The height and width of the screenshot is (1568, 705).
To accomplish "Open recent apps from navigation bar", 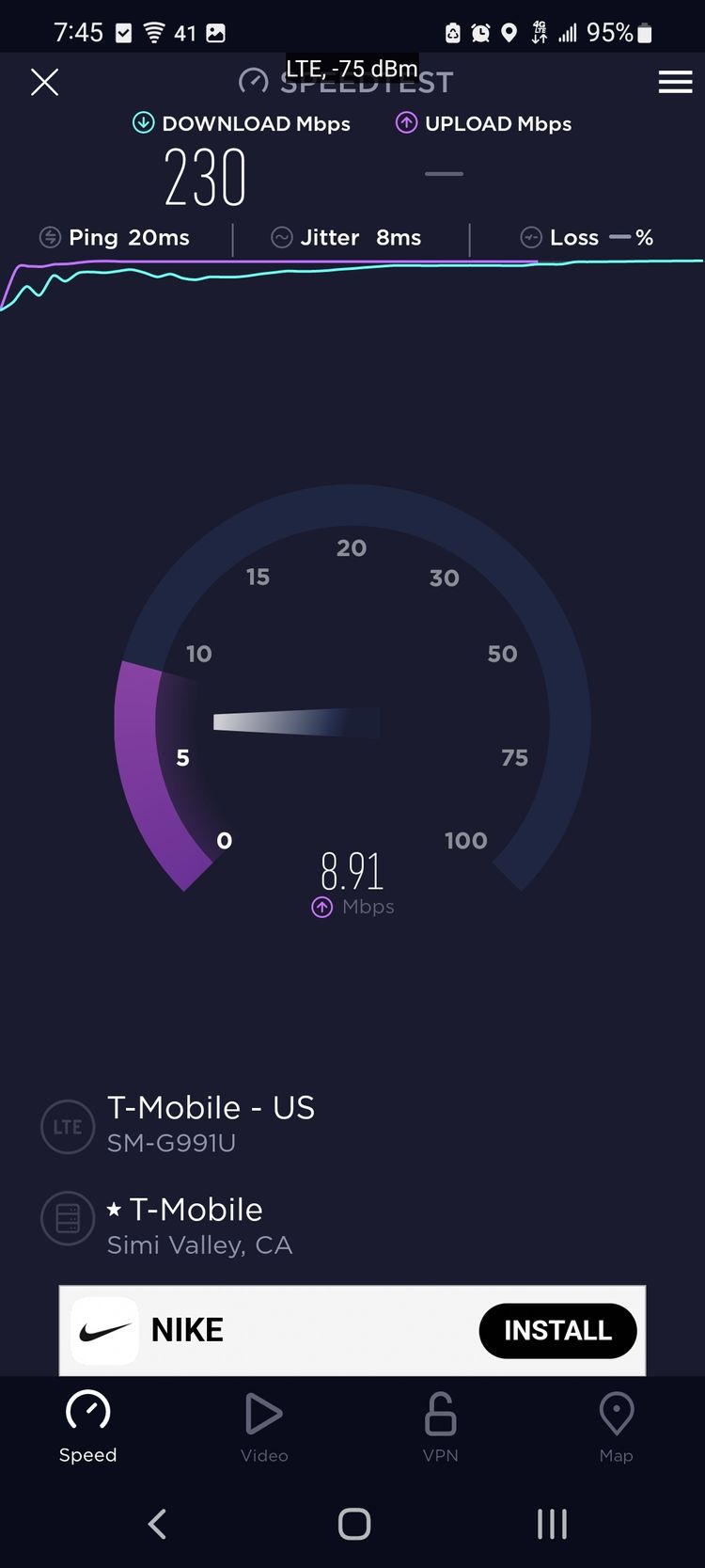I will [x=552, y=1524].
